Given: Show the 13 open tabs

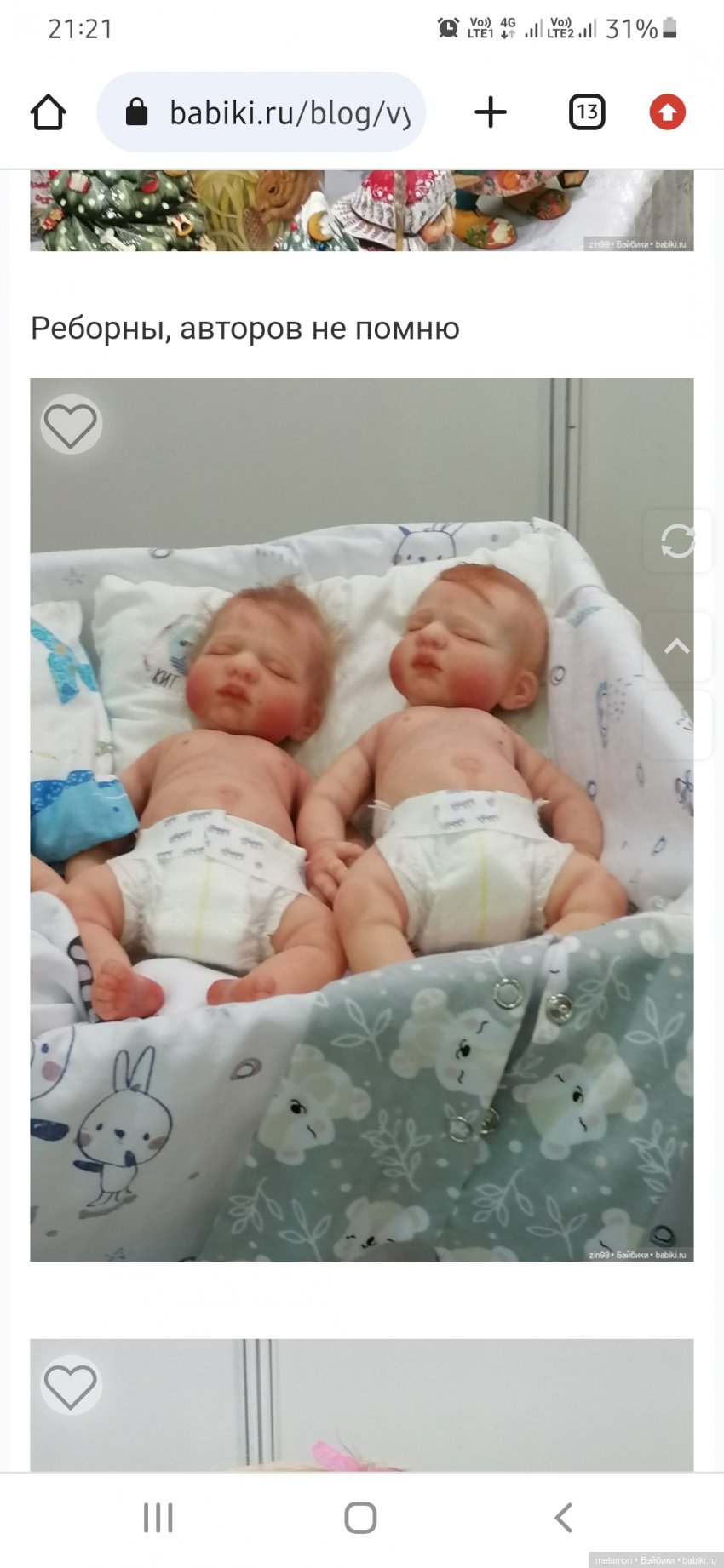Looking at the screenshot, I should [x=587, y=112].
